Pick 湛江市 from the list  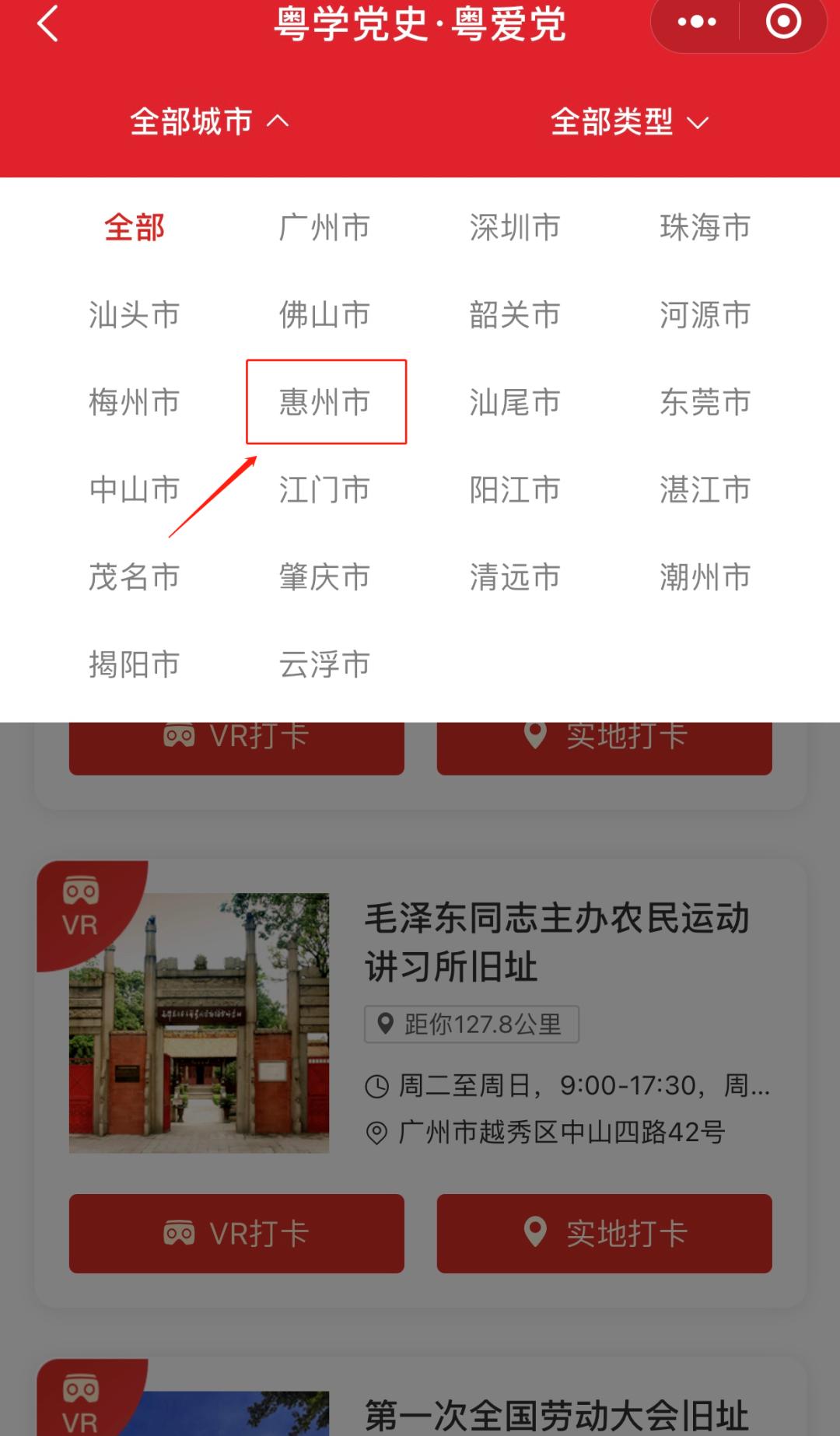click(x=705, y=490)
